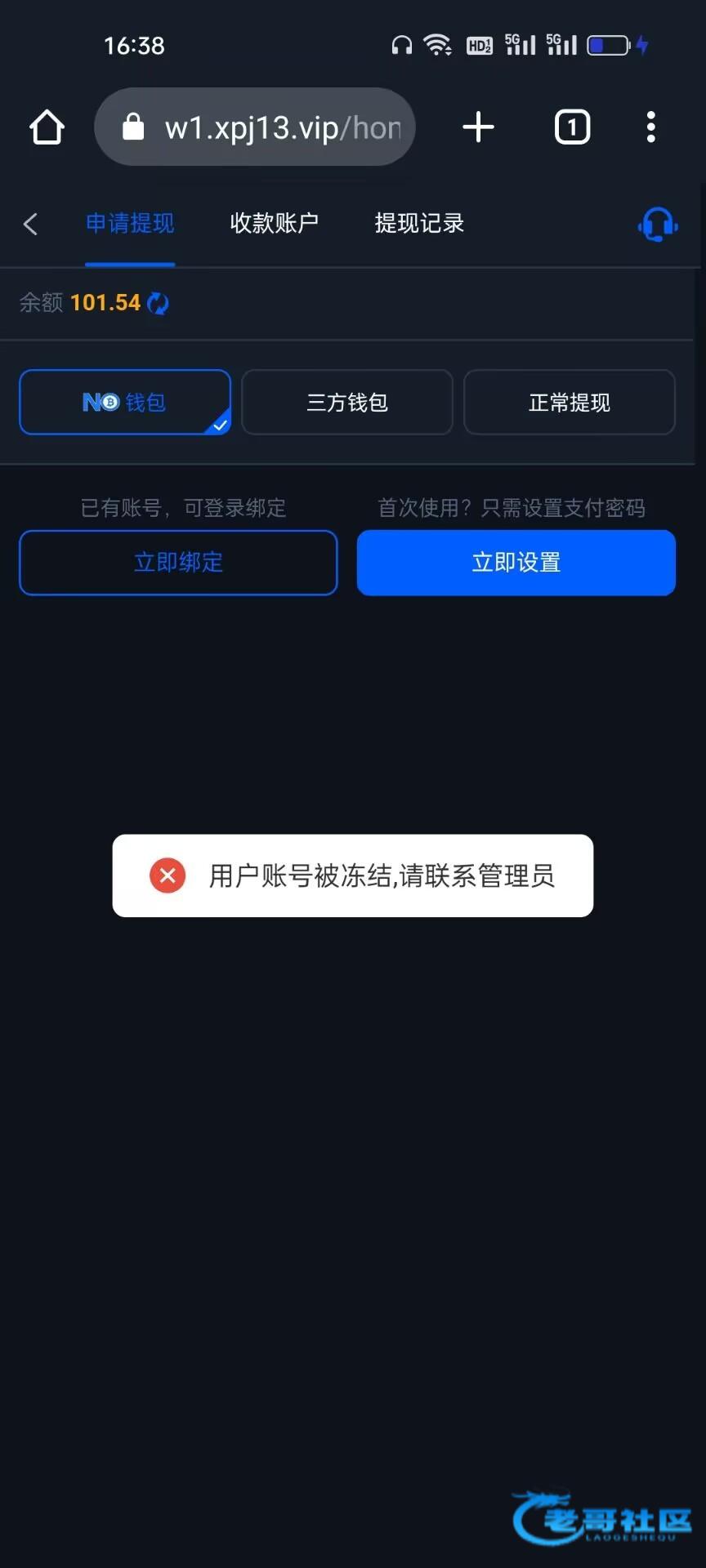Tap the 立即设置 button

[516, 563]
